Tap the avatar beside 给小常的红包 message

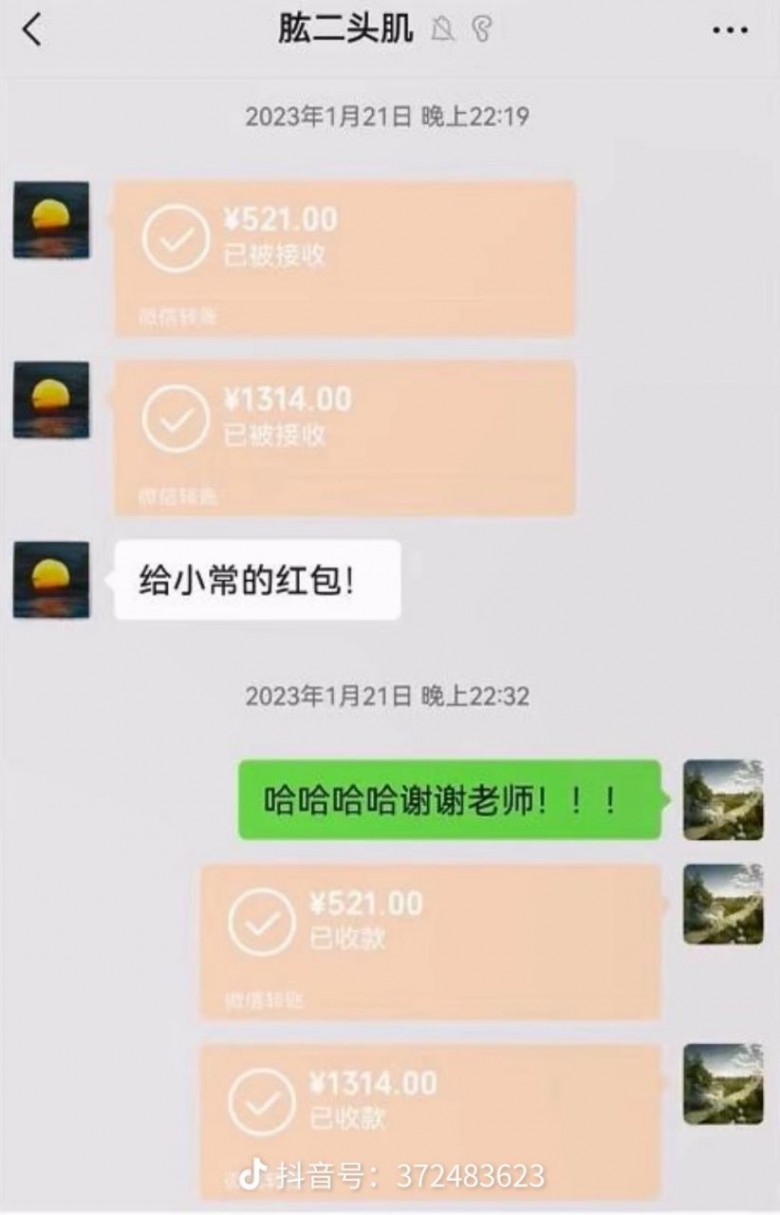coord(51,579)
